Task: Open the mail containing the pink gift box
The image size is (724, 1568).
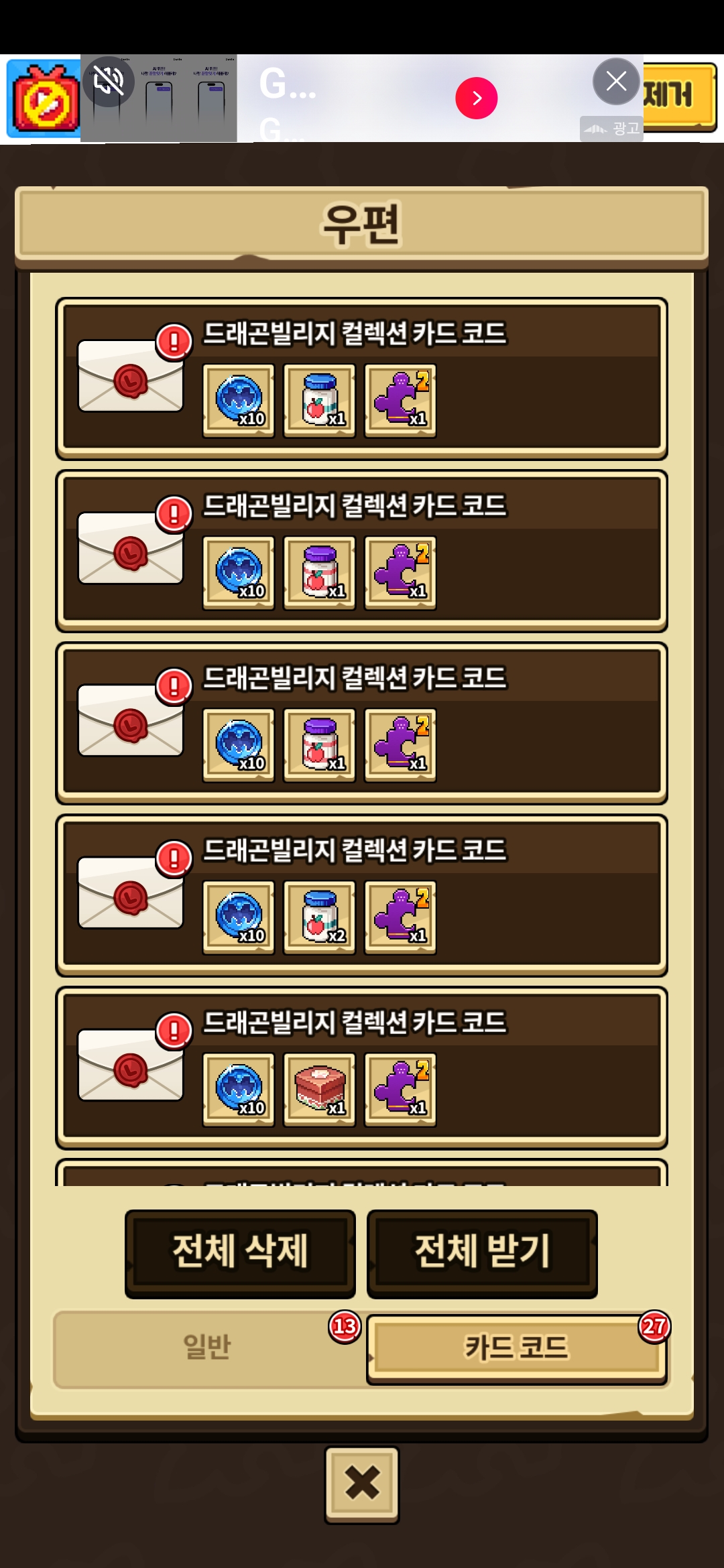Action: (131, 1067)
